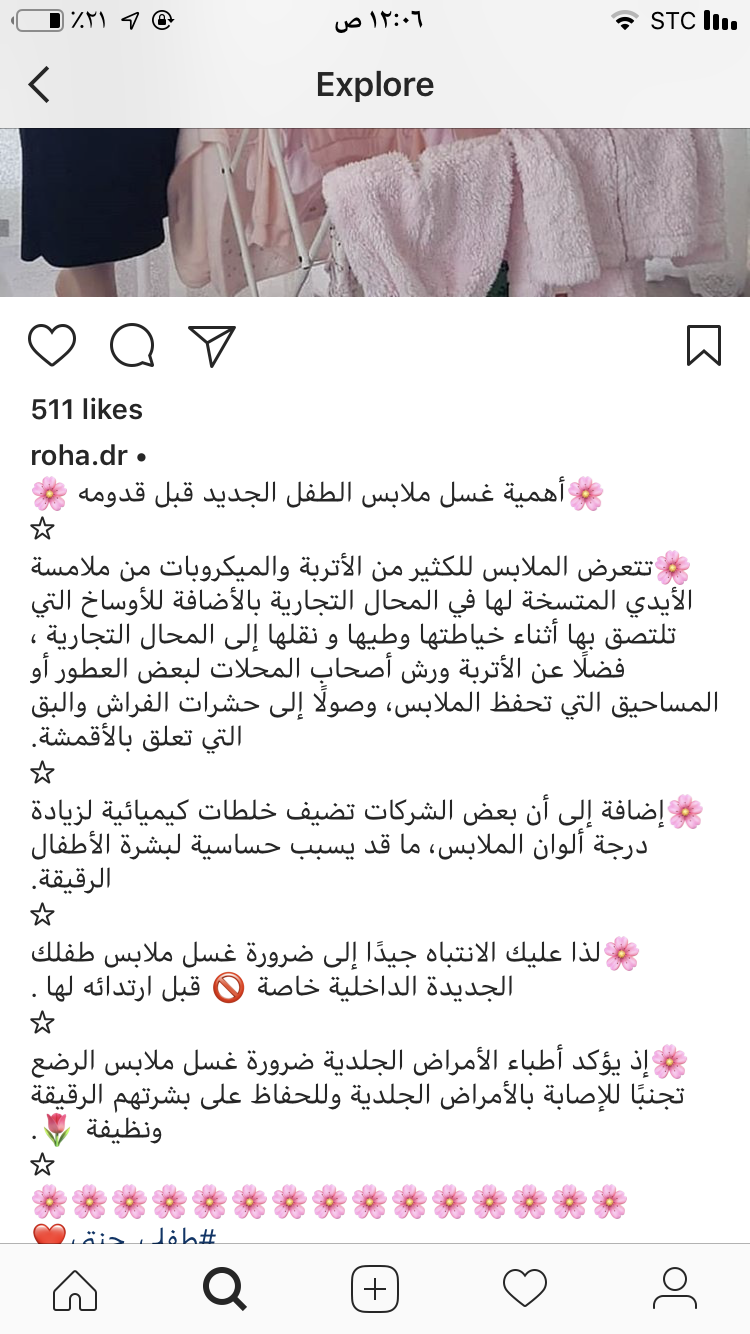Share the post via paper plane icon
750x1334 pixels.
211,345
